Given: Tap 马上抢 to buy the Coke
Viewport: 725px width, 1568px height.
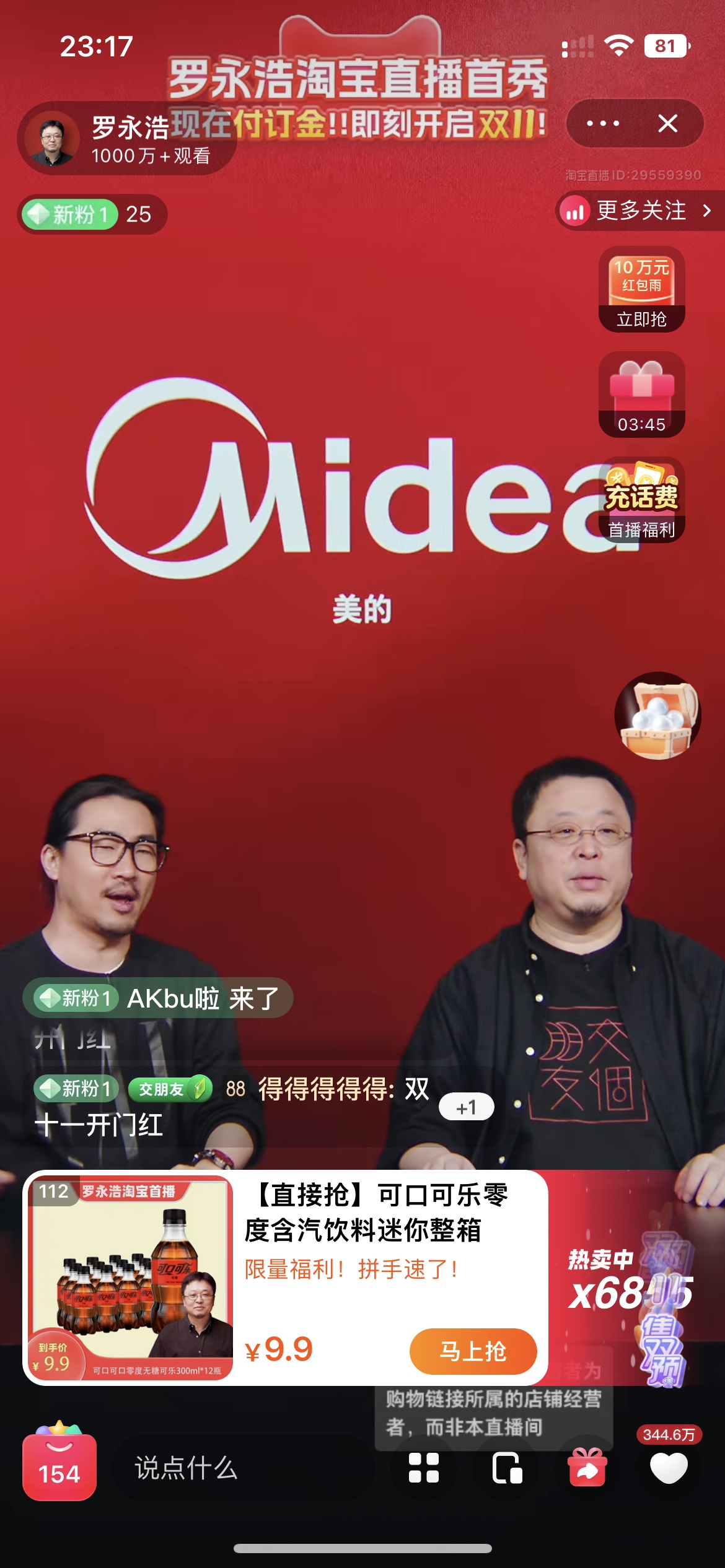Looking at the screenshot, I should [473, 1351].
